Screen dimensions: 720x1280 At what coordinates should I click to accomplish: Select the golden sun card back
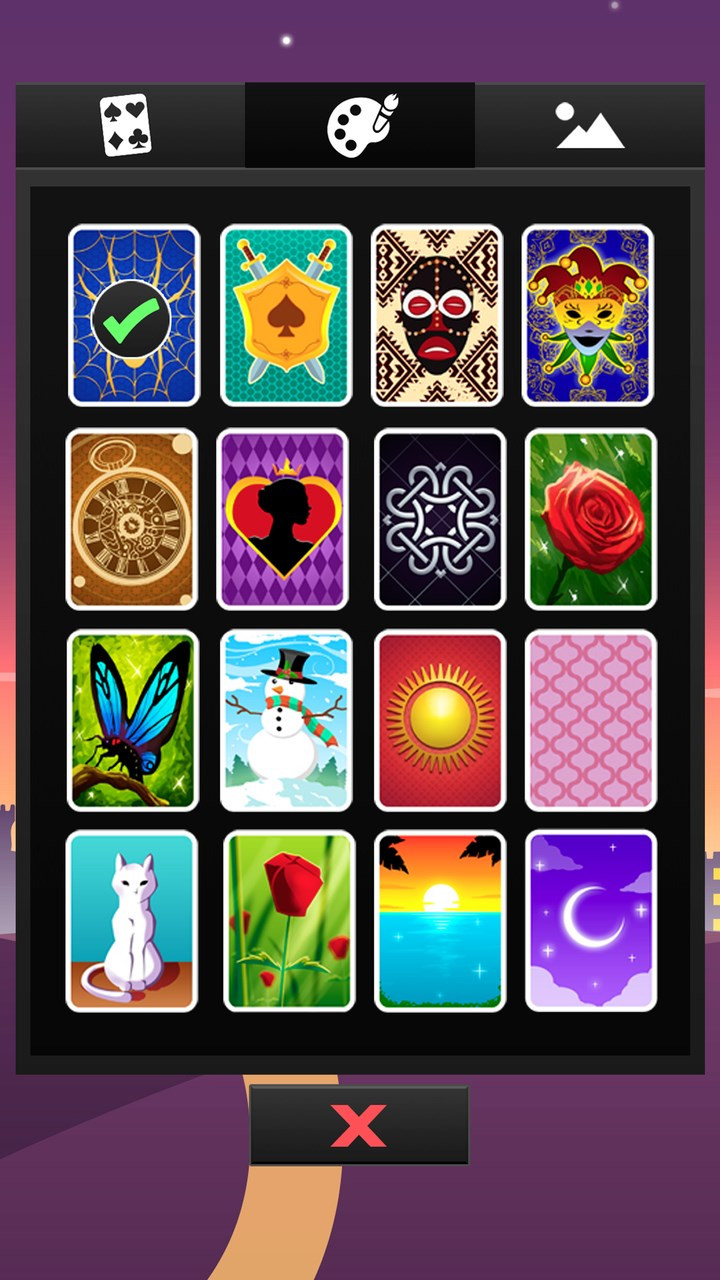tap(440, 720)
